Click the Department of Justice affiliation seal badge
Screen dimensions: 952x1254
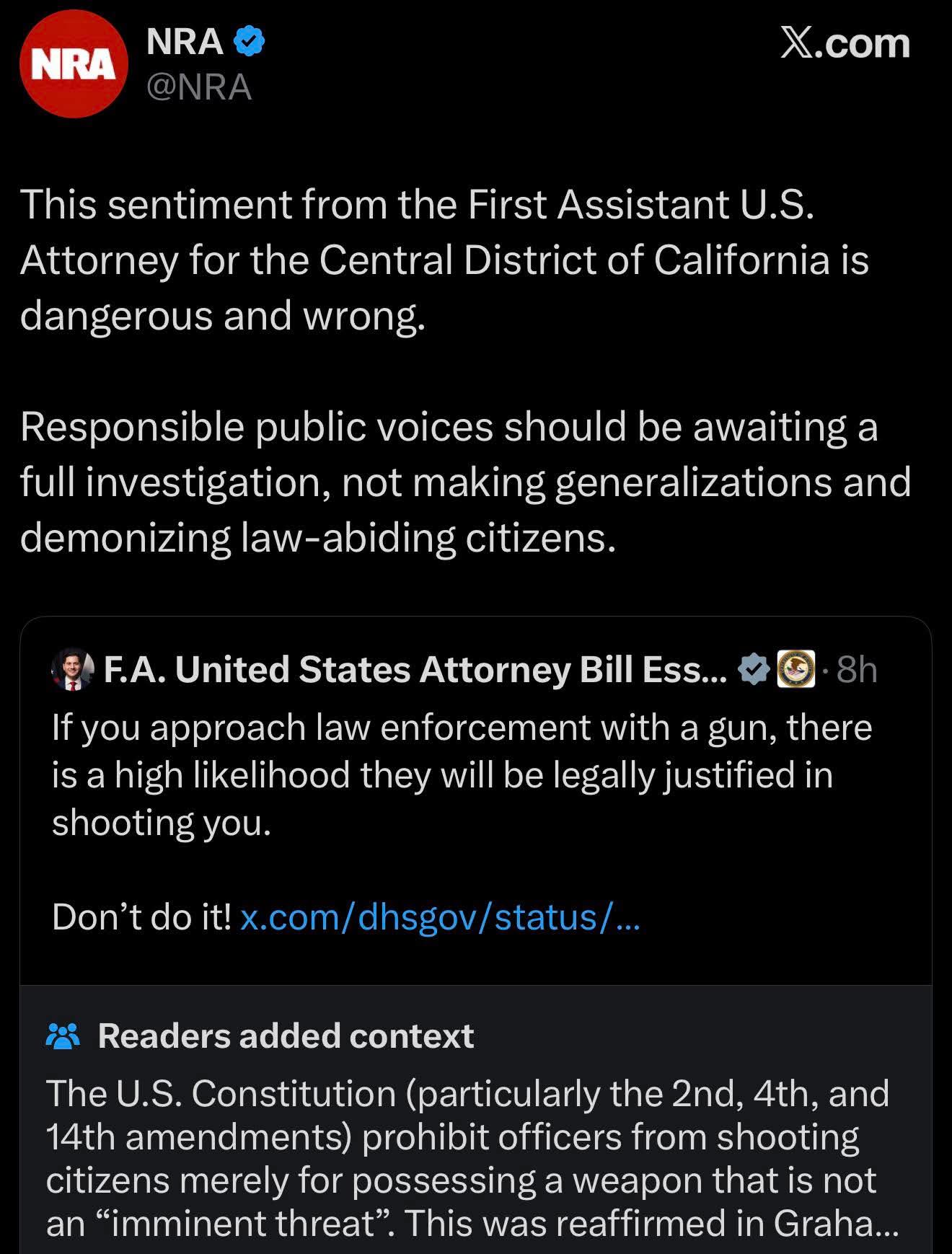pyautogui.click(x=793, y=668)
